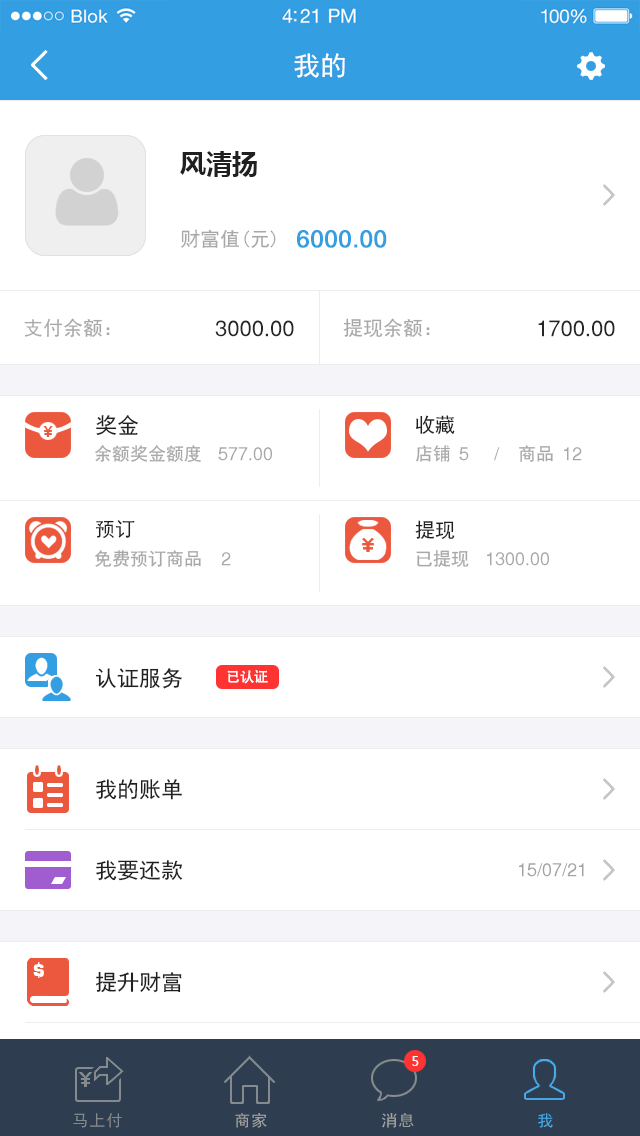Open the 收藏 favorites section
This screenshot has height=1136, width=640.
480,440
